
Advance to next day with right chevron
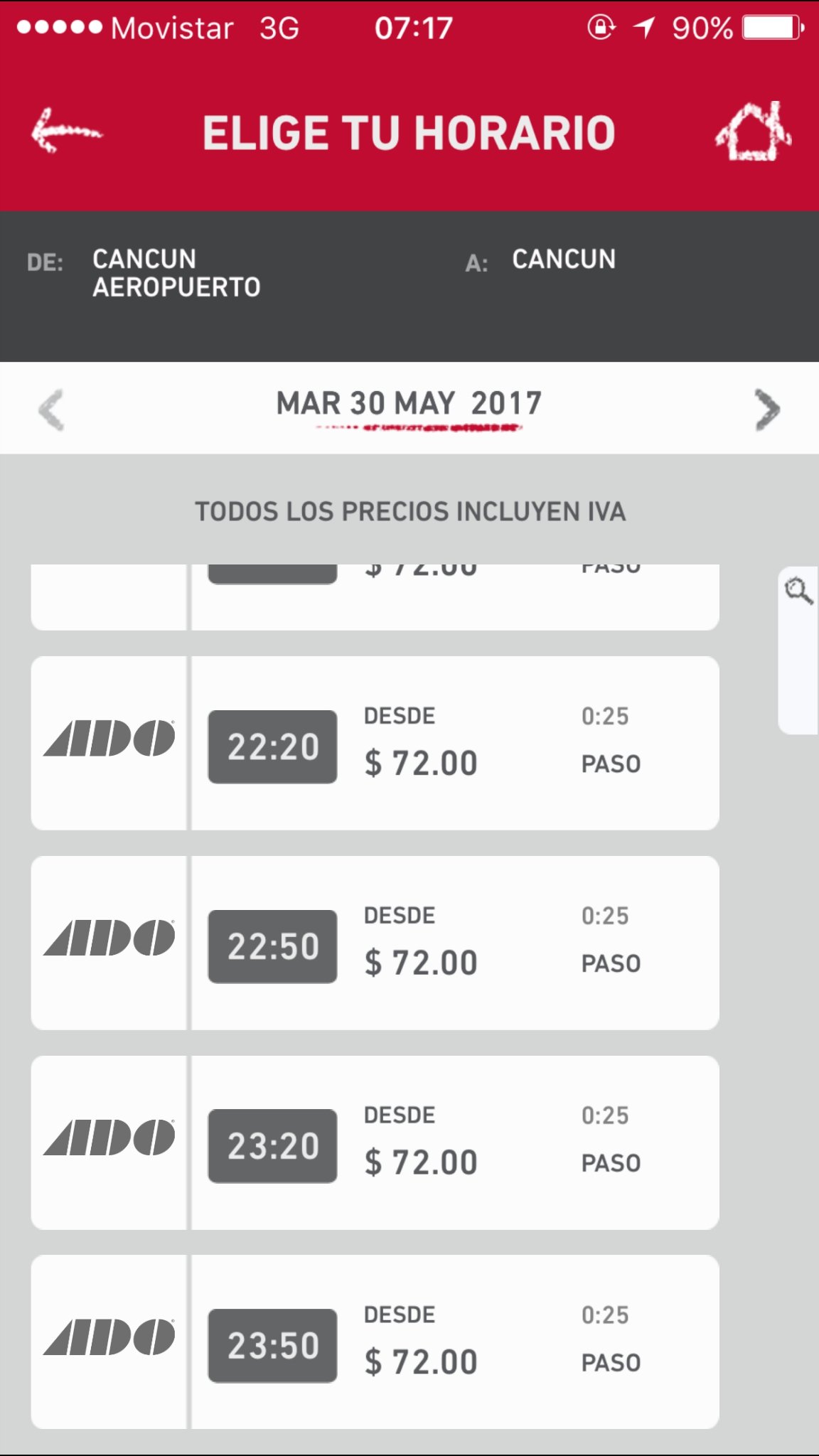[x=766, y=409]
